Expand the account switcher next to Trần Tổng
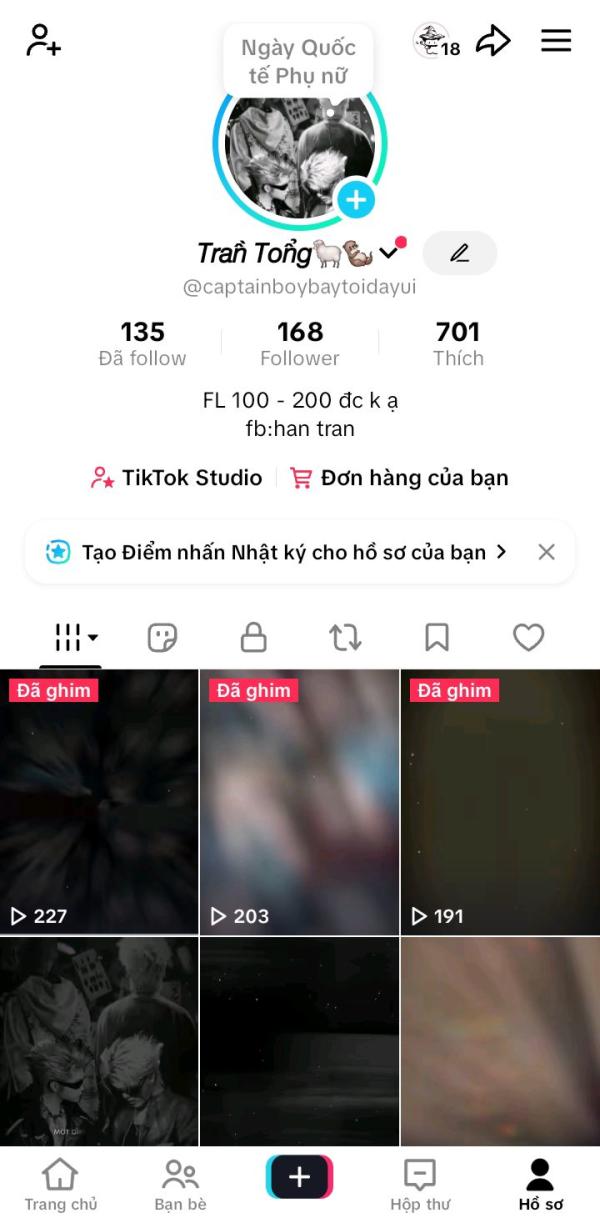Viewport: 600px width, 1223px height. click(x=388, y=254)
